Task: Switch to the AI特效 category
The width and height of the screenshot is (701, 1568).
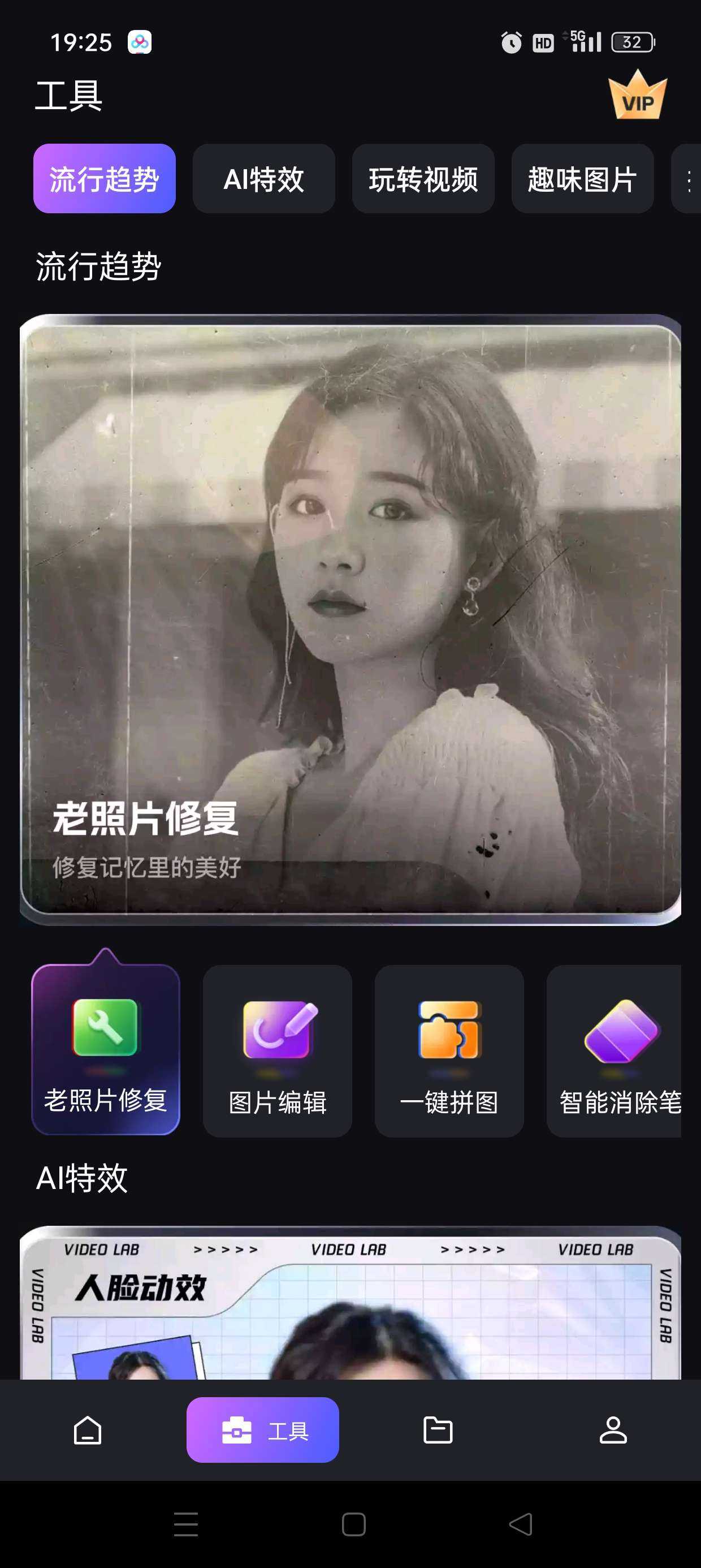Action: click(263, 179)
